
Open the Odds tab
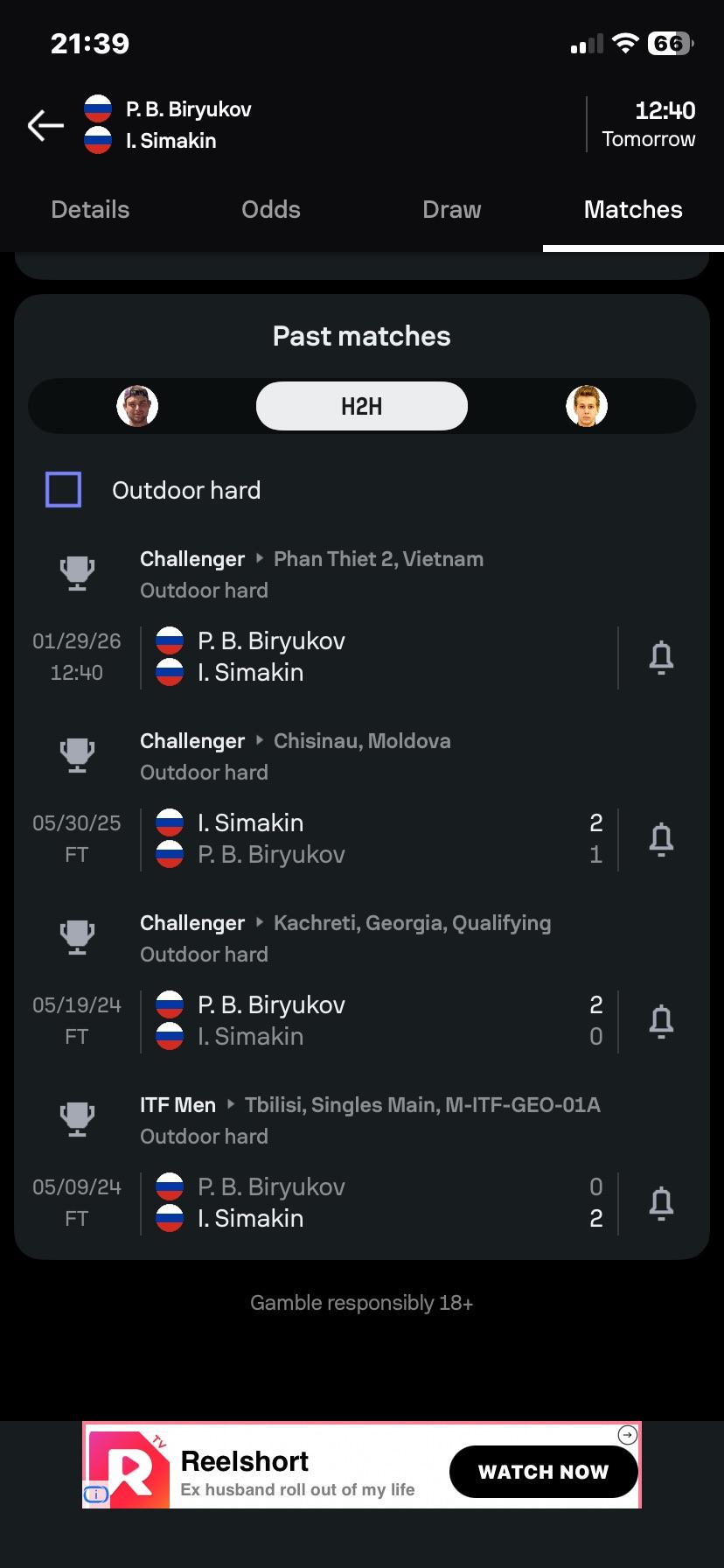click(271, 210)
